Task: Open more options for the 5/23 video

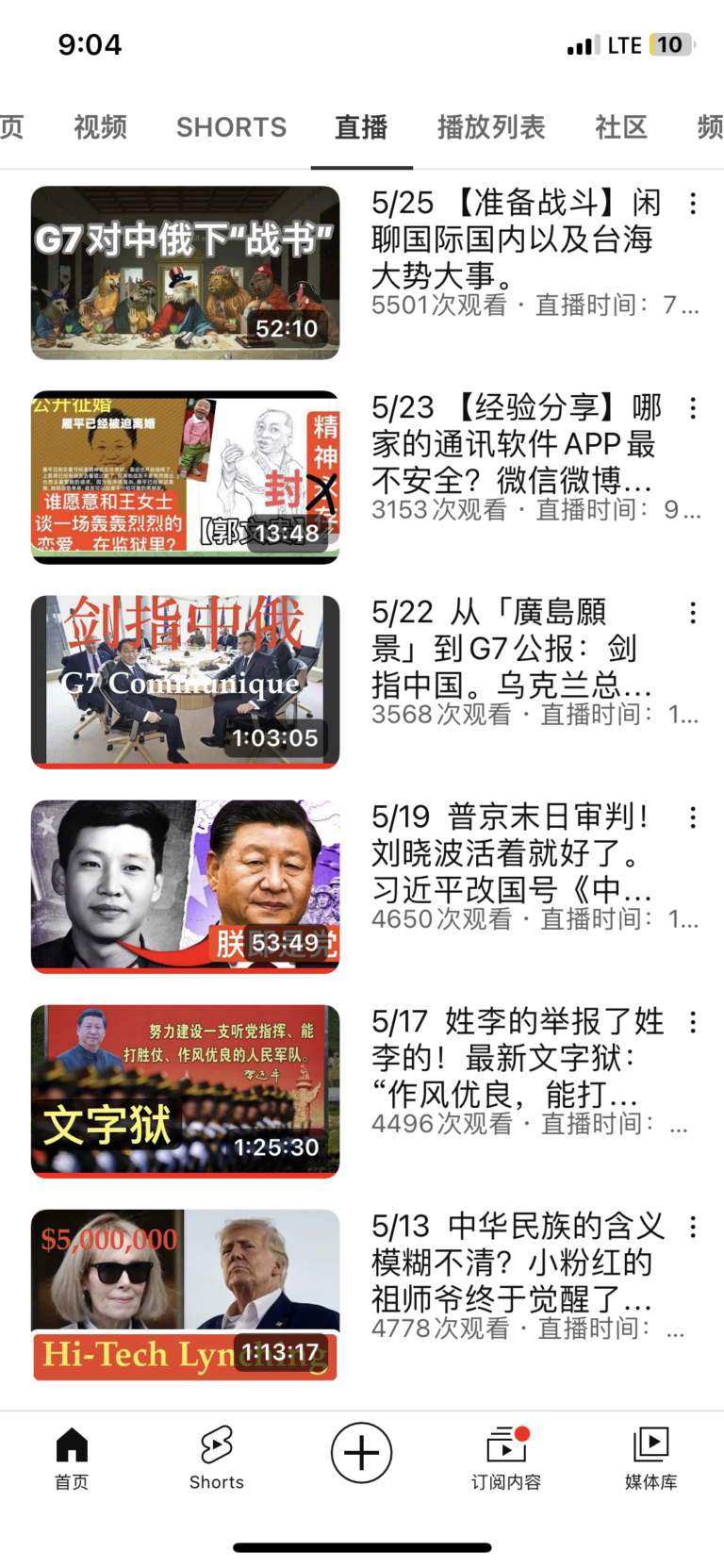Action: (x=693, y=408)
